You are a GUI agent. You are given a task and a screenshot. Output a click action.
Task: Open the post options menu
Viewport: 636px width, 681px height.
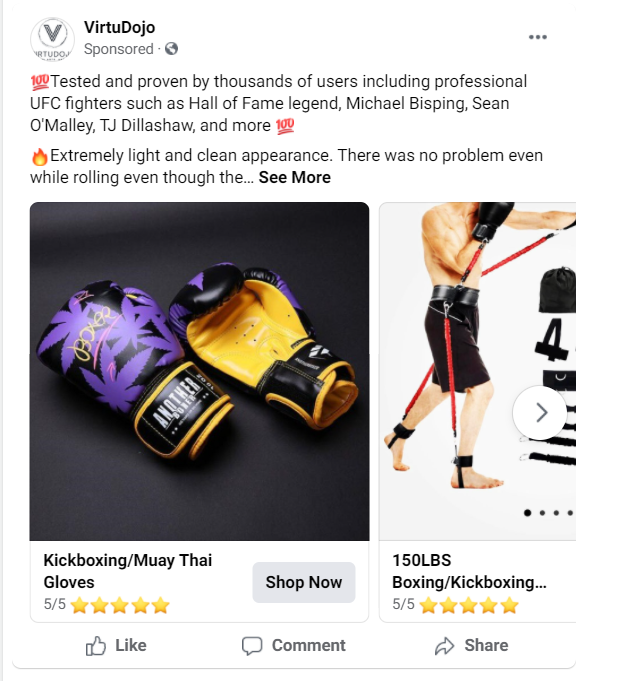tap(538, 37)
